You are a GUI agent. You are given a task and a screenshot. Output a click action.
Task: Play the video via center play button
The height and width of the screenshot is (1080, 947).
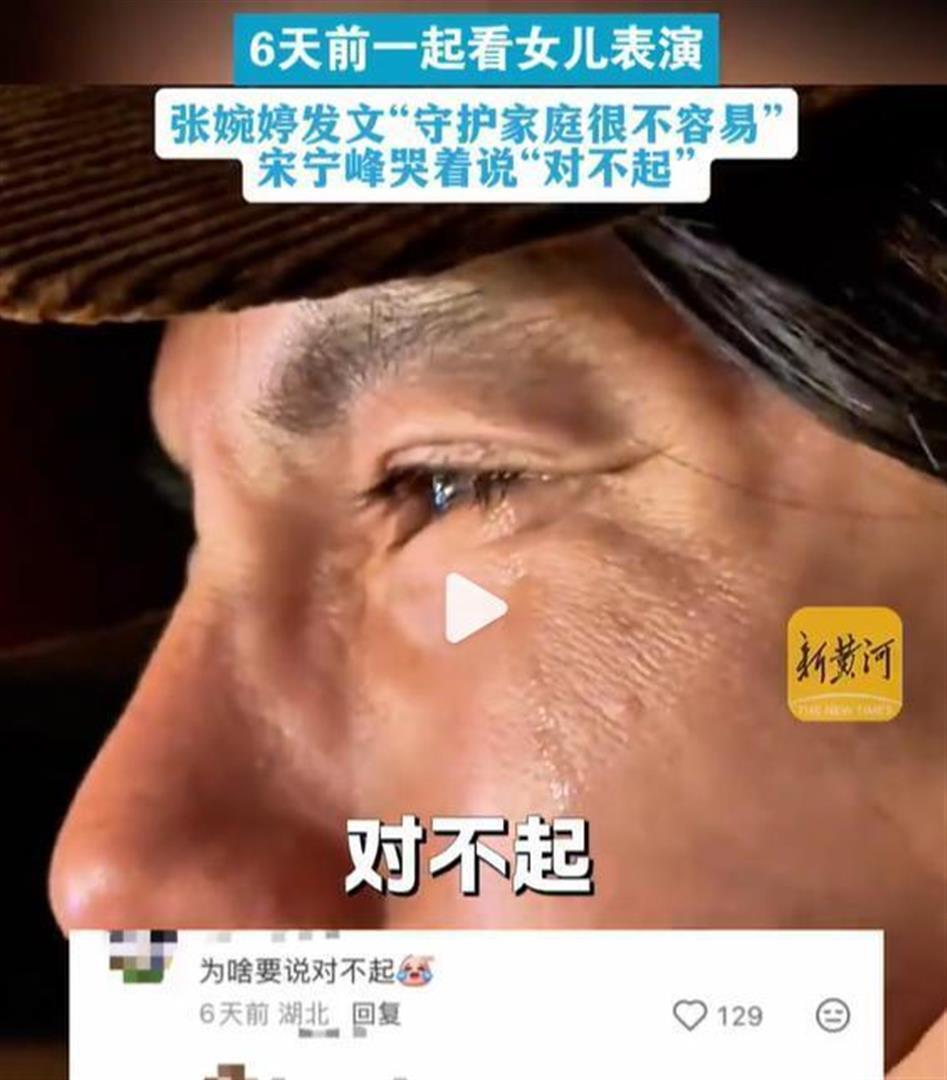470,609
